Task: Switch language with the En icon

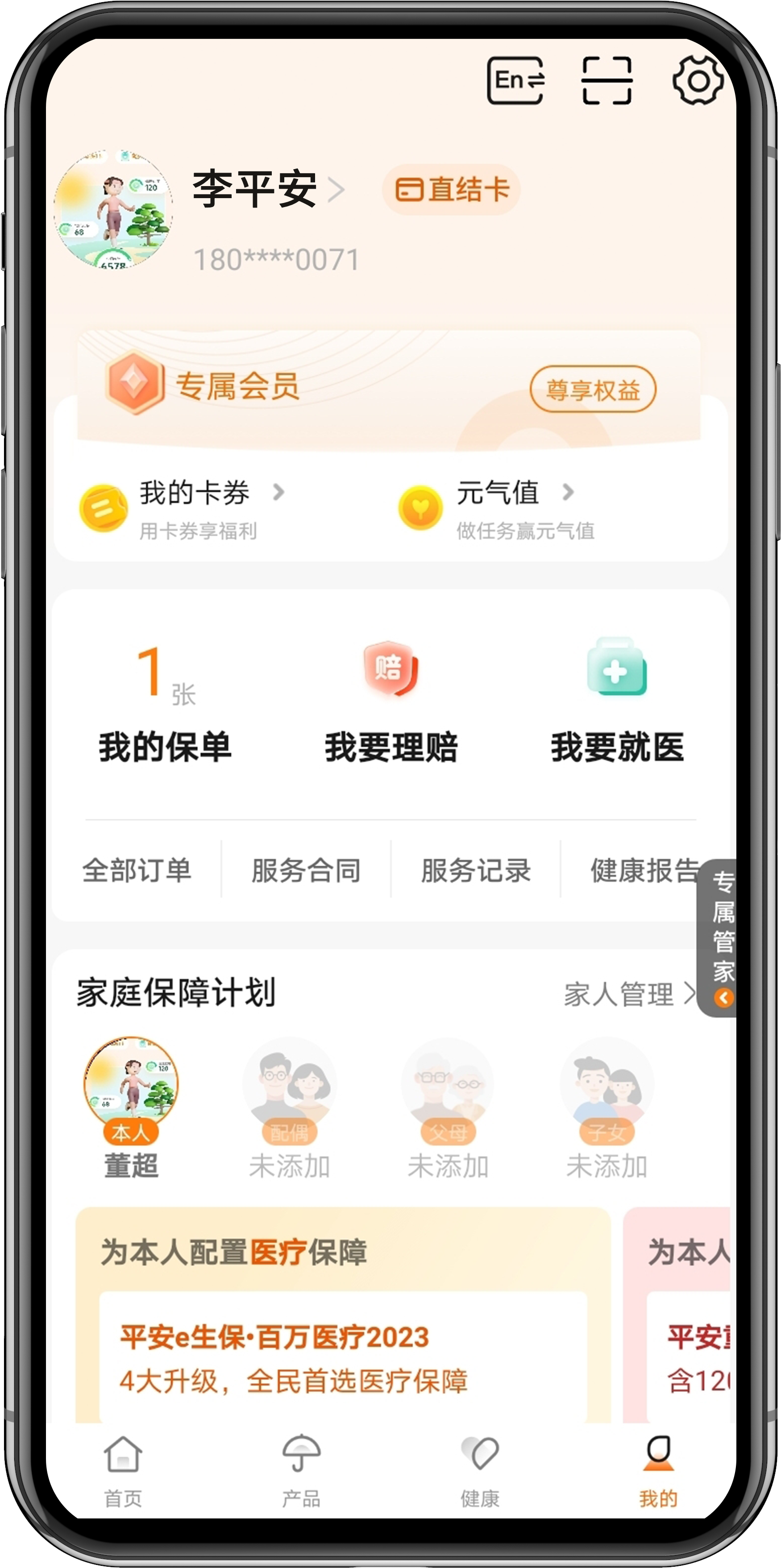Action: [515, 80]
